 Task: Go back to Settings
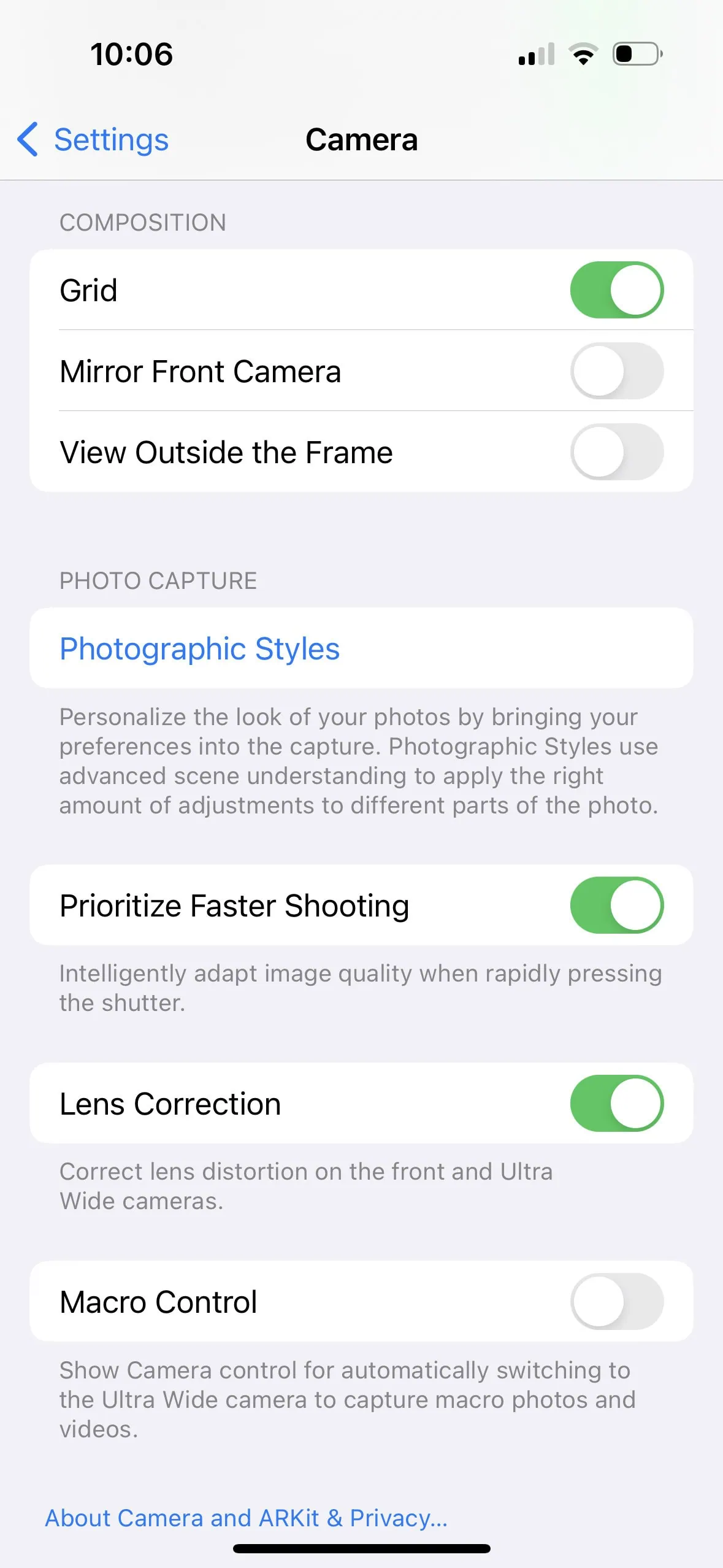pyautogui.click(x=93, y=140)
